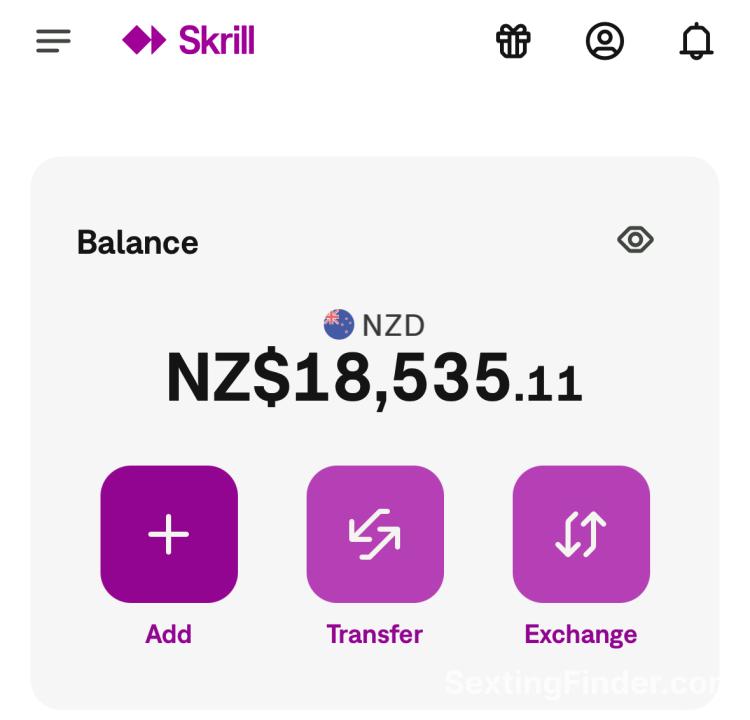
Task: Open the currency Exchange option
Action: click(x=581, y=534)
